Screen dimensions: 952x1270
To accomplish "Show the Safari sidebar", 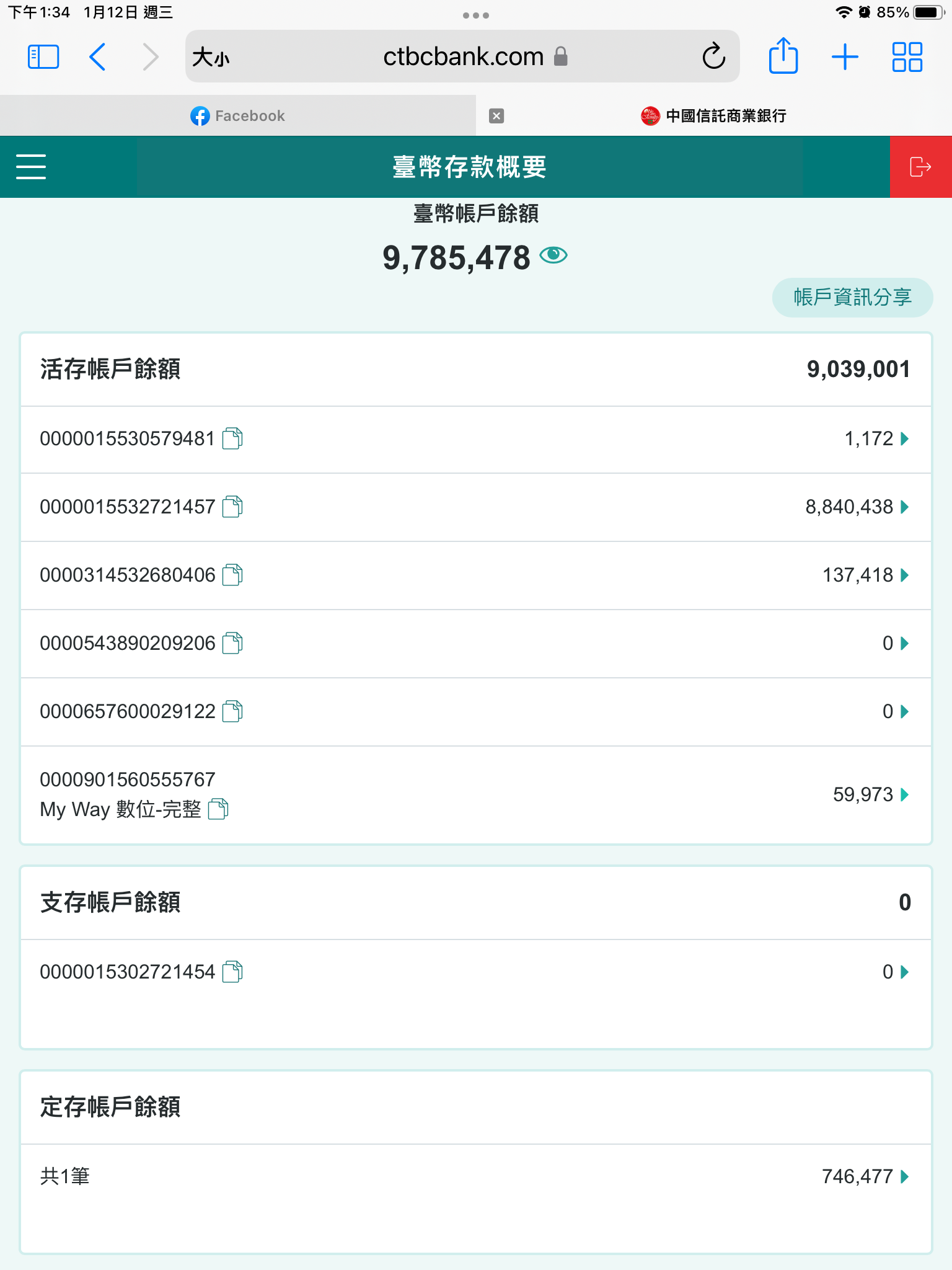I will tap(43, 57).
